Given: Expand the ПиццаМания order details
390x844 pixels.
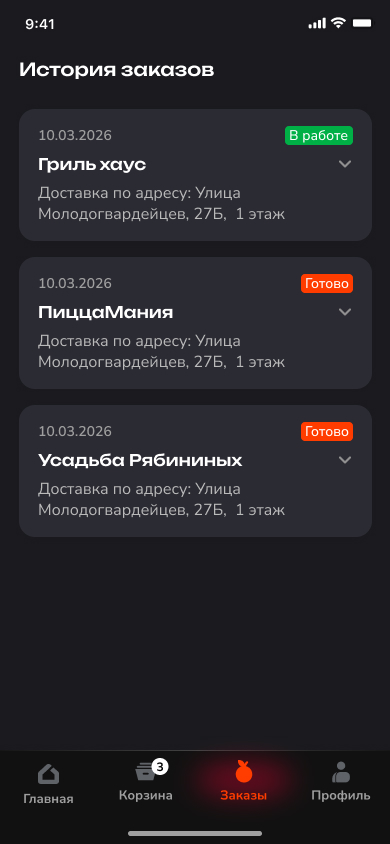Looking at the screenshot, I should click(x=345, y=312).
